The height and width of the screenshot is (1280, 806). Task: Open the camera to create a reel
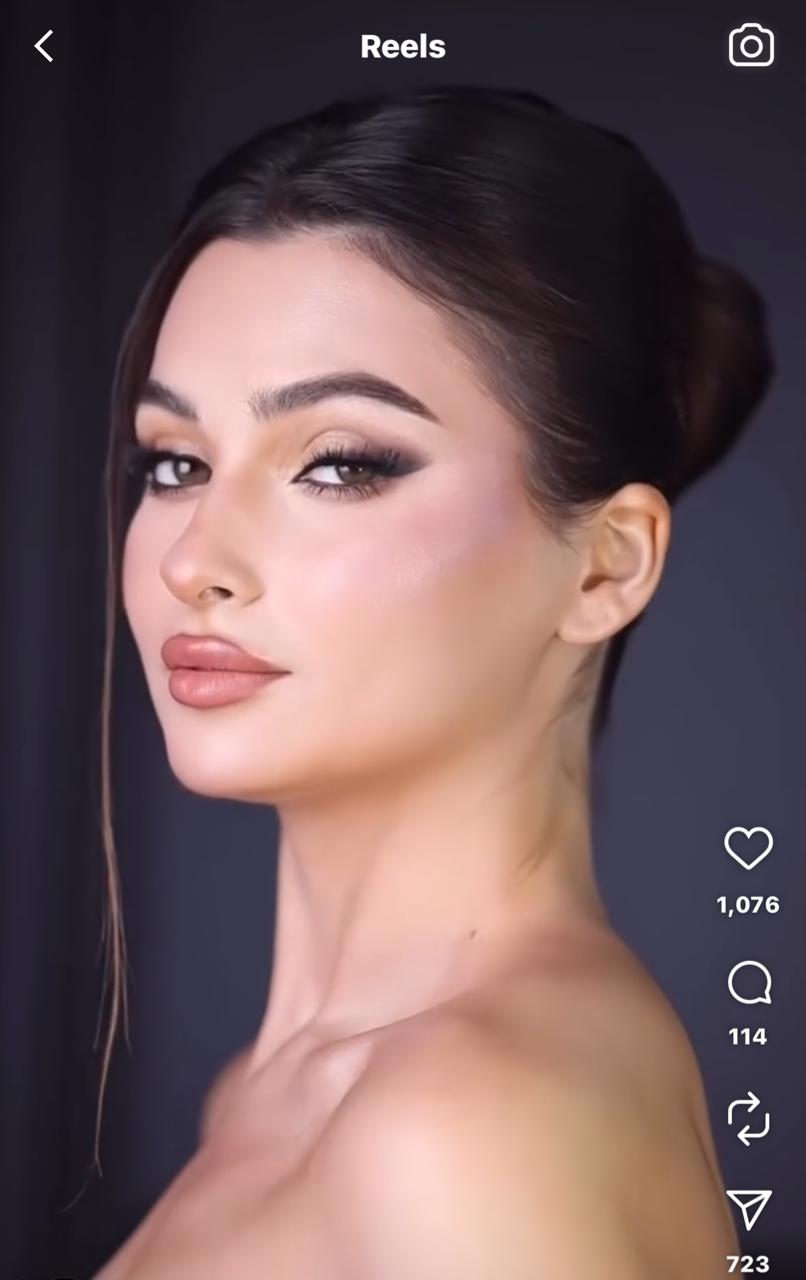pyautogui.click(x=751, y=46)
